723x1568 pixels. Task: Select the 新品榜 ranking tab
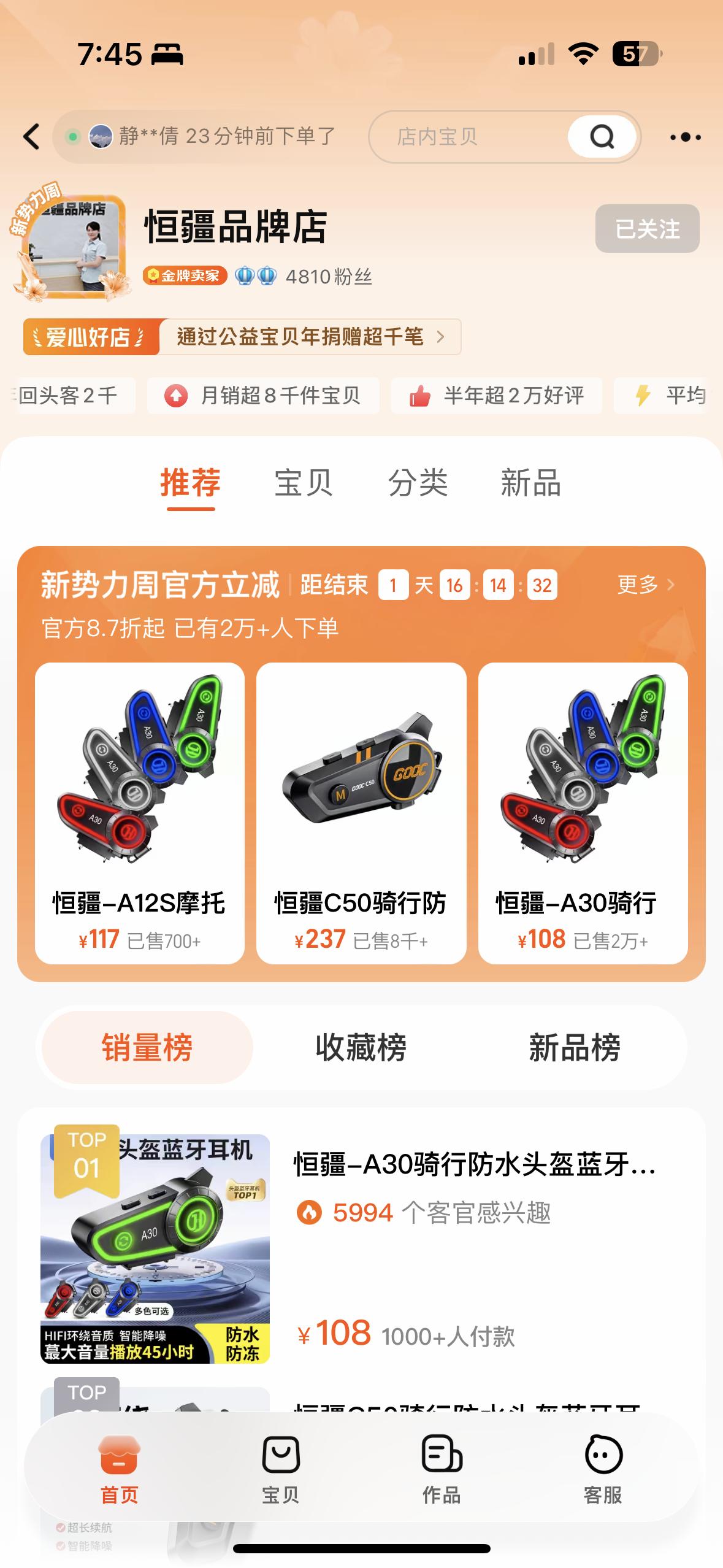coord(575,1048)
